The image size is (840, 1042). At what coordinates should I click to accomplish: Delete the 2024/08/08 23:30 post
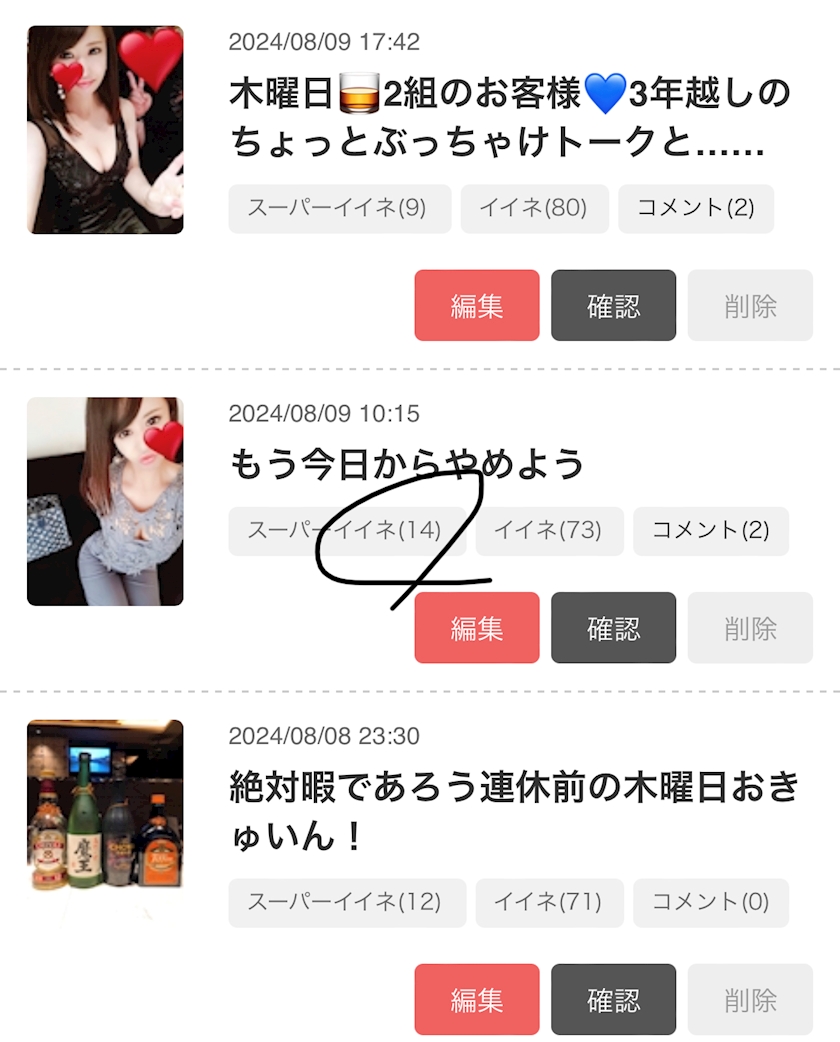tap(750, 999)
